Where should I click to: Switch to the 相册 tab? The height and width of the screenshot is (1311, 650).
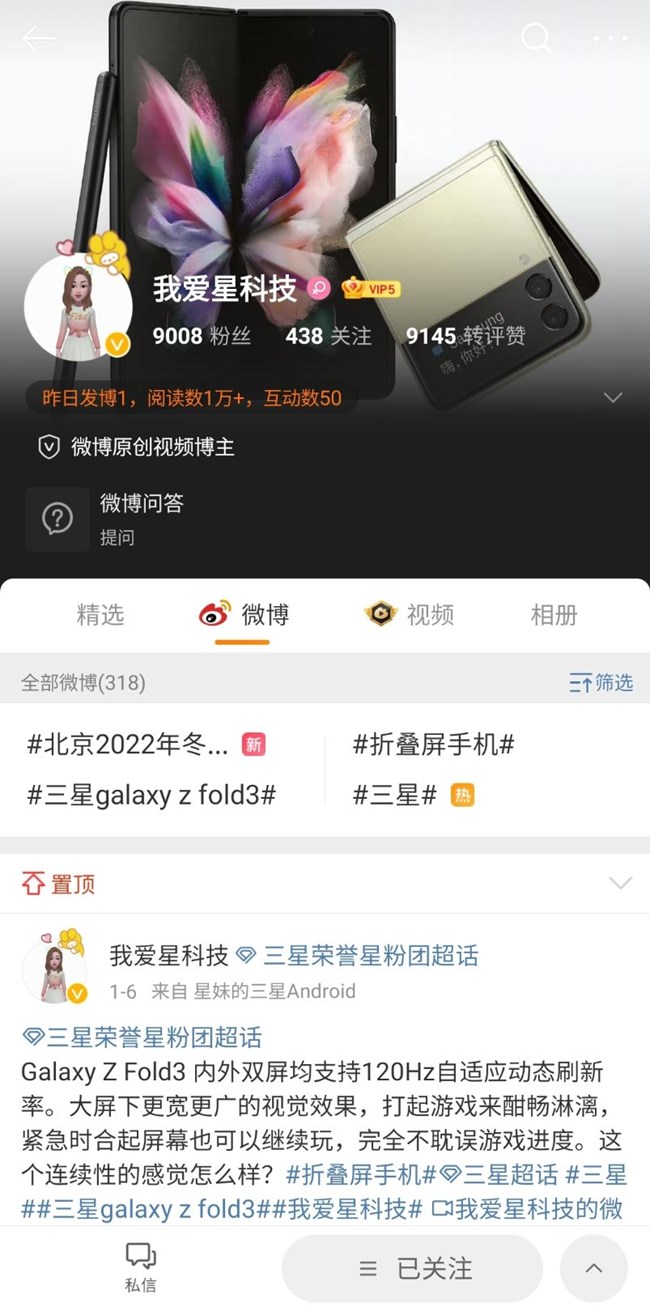pyautogui.click(x=553, y=614)
